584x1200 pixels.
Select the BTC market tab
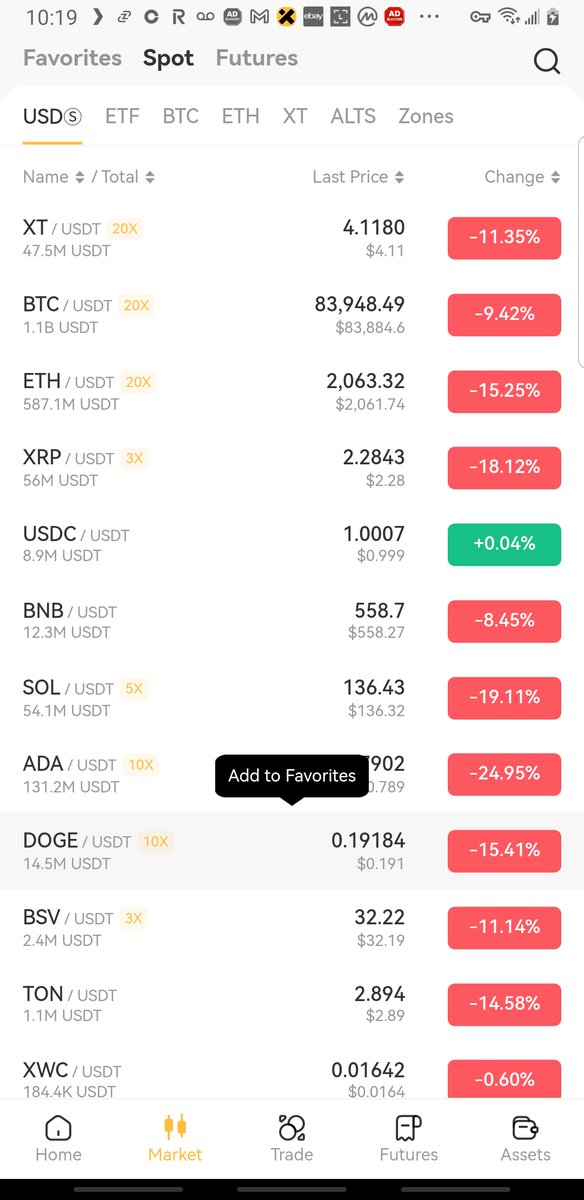181,116
